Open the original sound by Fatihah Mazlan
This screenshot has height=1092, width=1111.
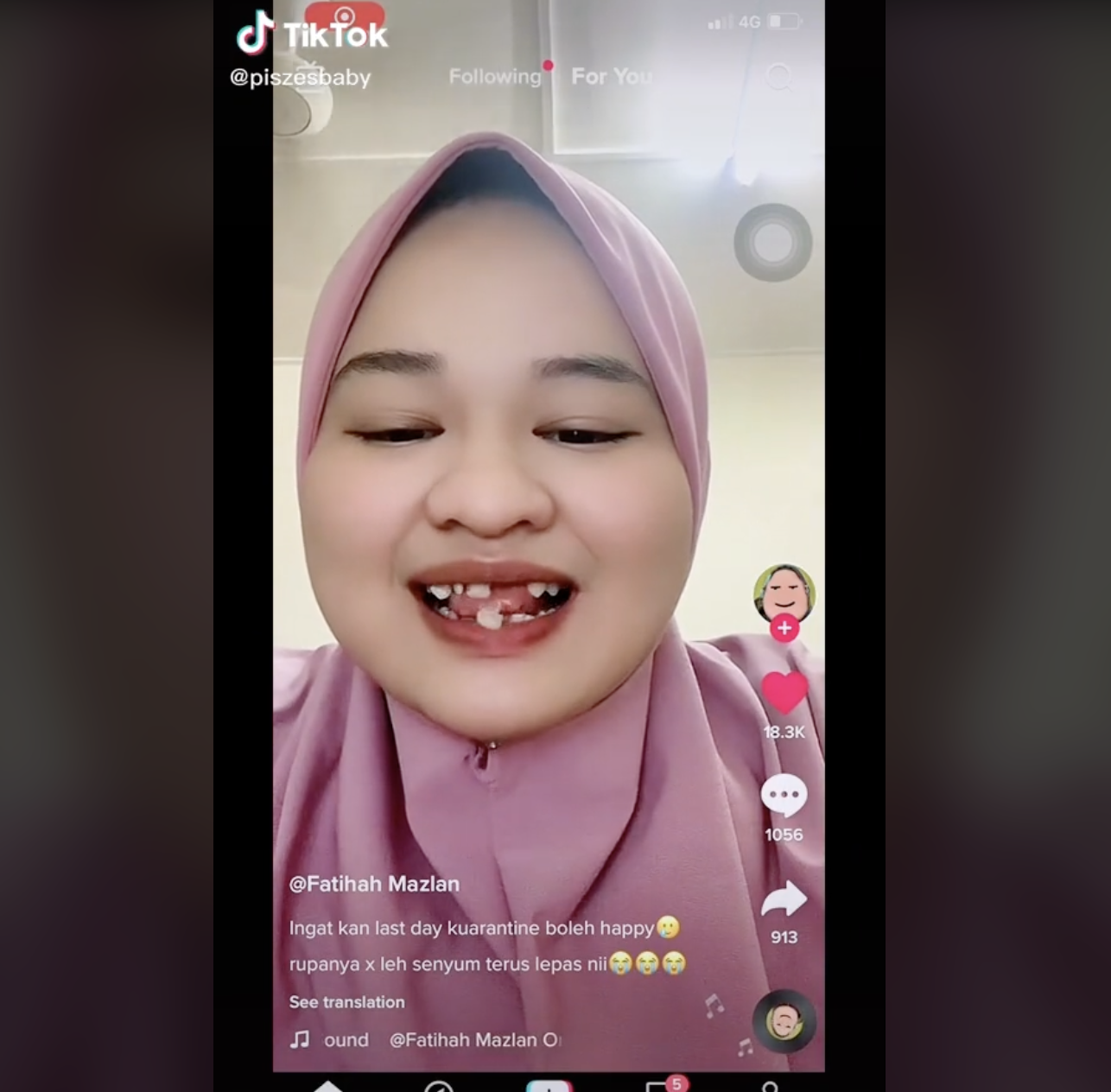pos(473,1040)
